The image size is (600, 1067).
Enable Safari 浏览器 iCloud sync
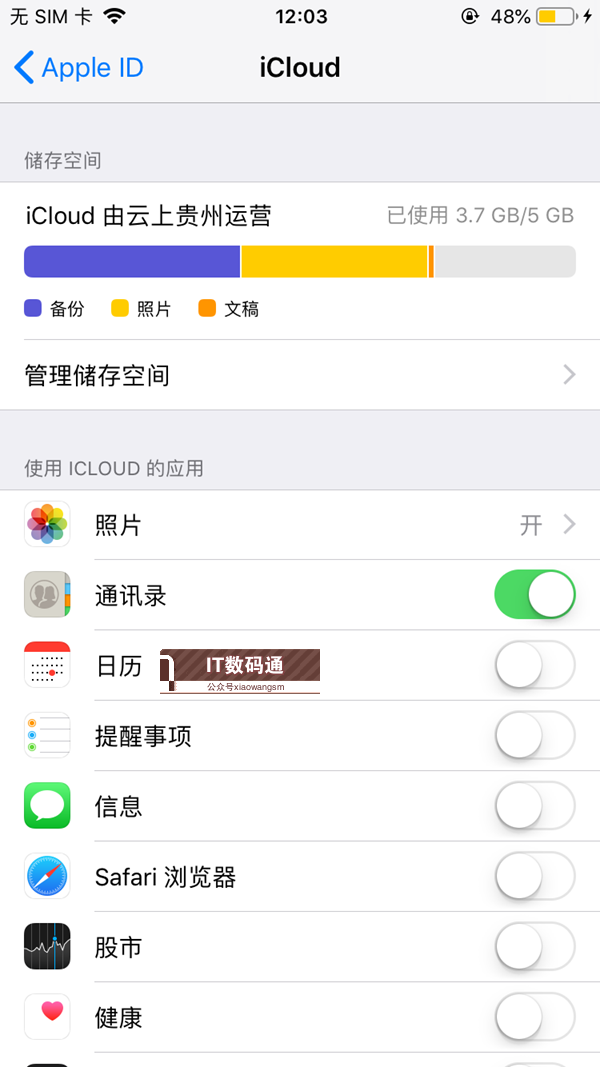pyautogui.click(x=535, y=877)
